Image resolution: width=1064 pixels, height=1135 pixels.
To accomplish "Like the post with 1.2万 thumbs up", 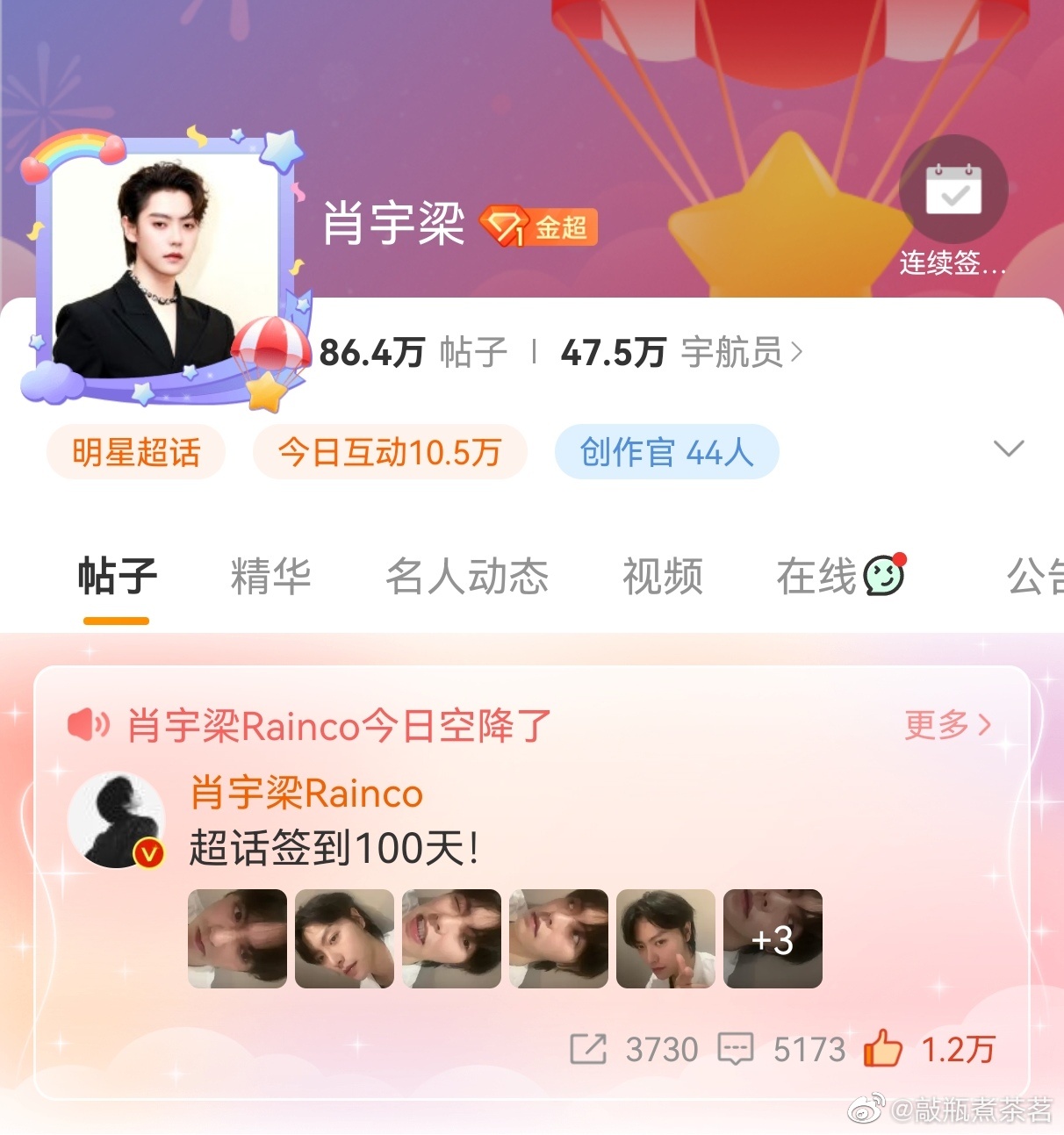I will [x=882, y=1049].
